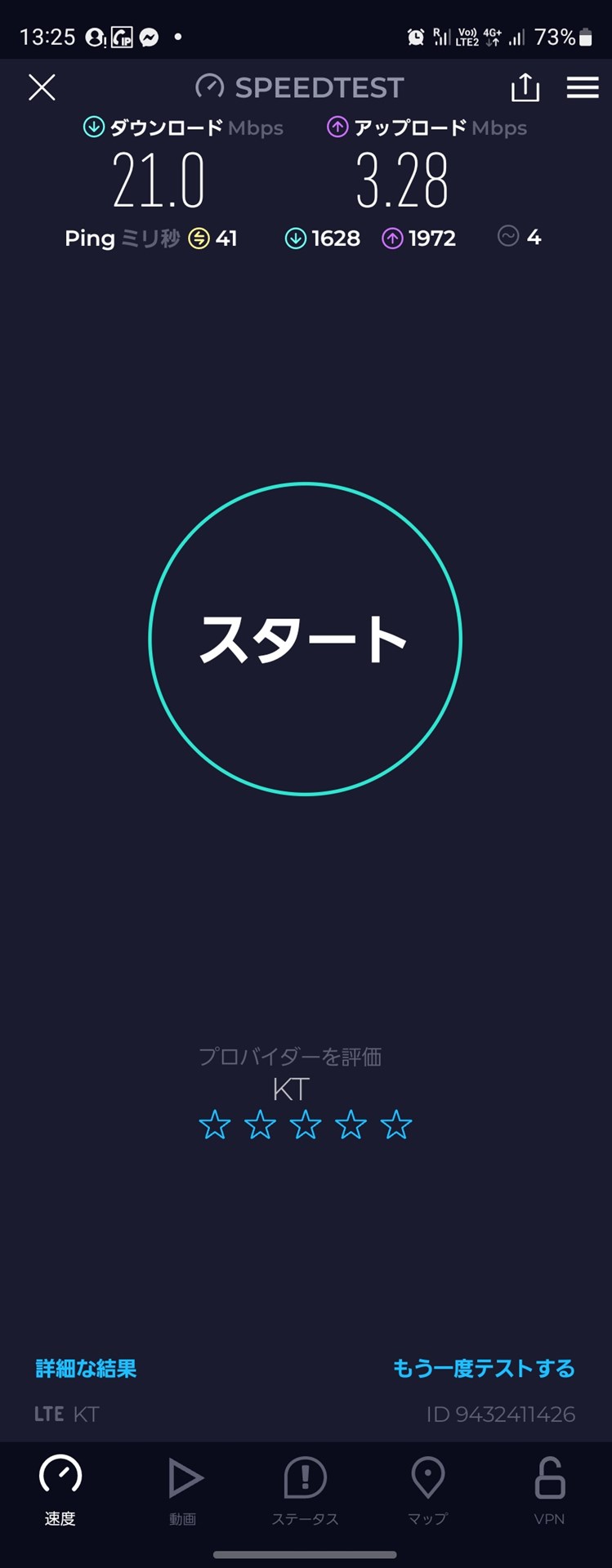Open the 動画 (video) test section

coord(183,1486)
